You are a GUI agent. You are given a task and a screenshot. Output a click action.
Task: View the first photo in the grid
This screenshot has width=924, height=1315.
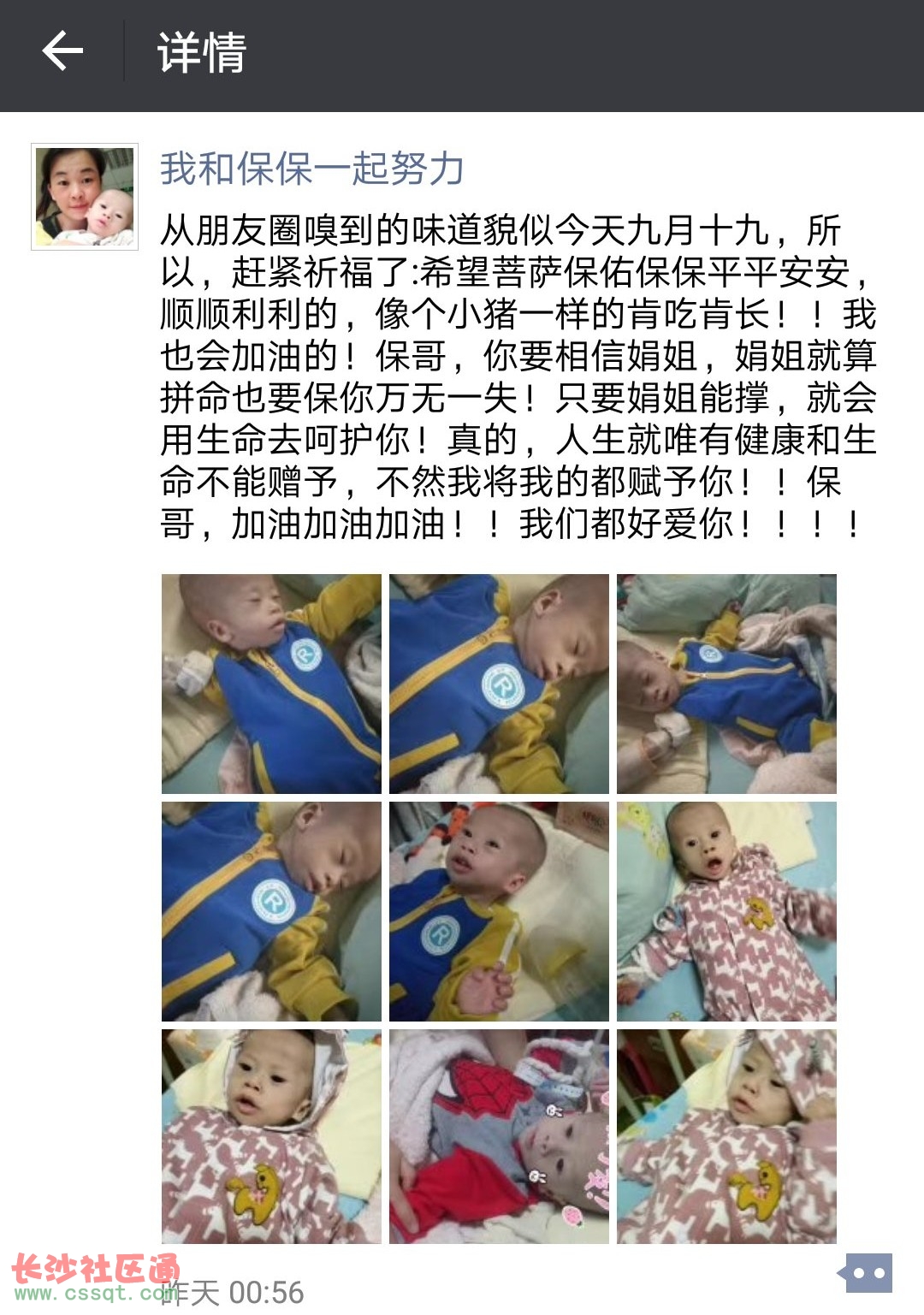271,684
